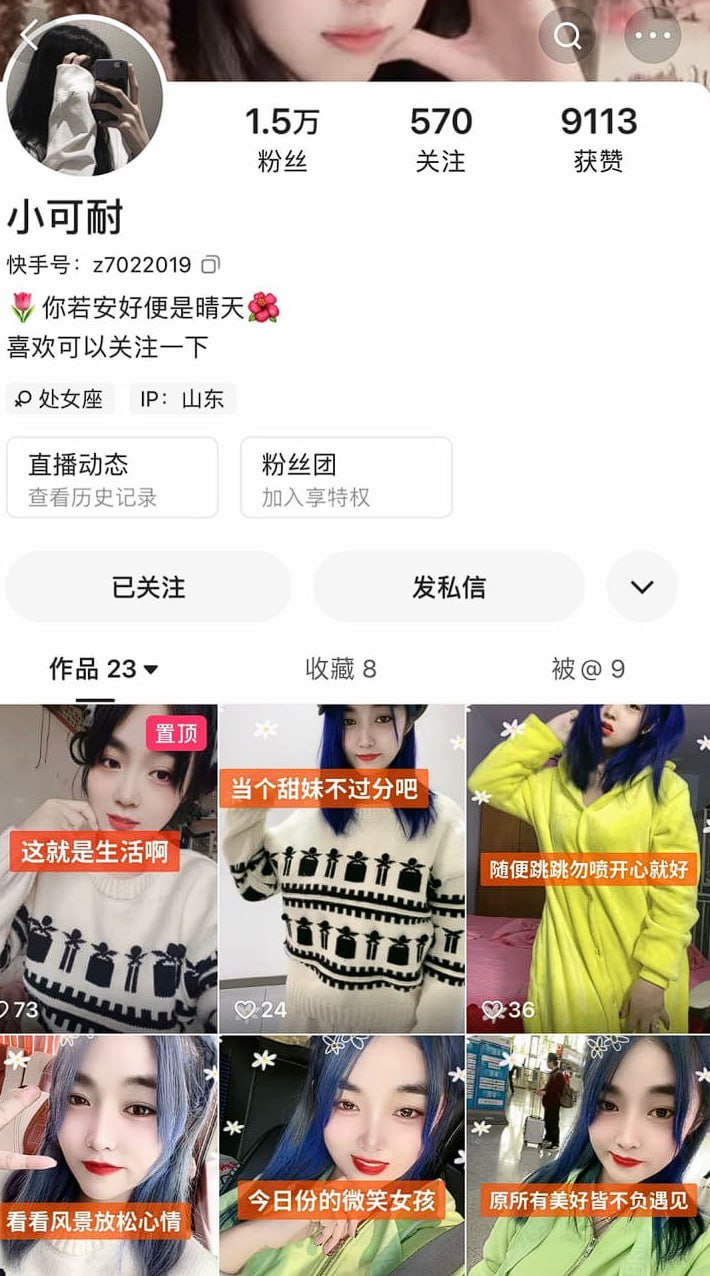
Task: Go back using the top-left arrow
Action: click(28, 36)
